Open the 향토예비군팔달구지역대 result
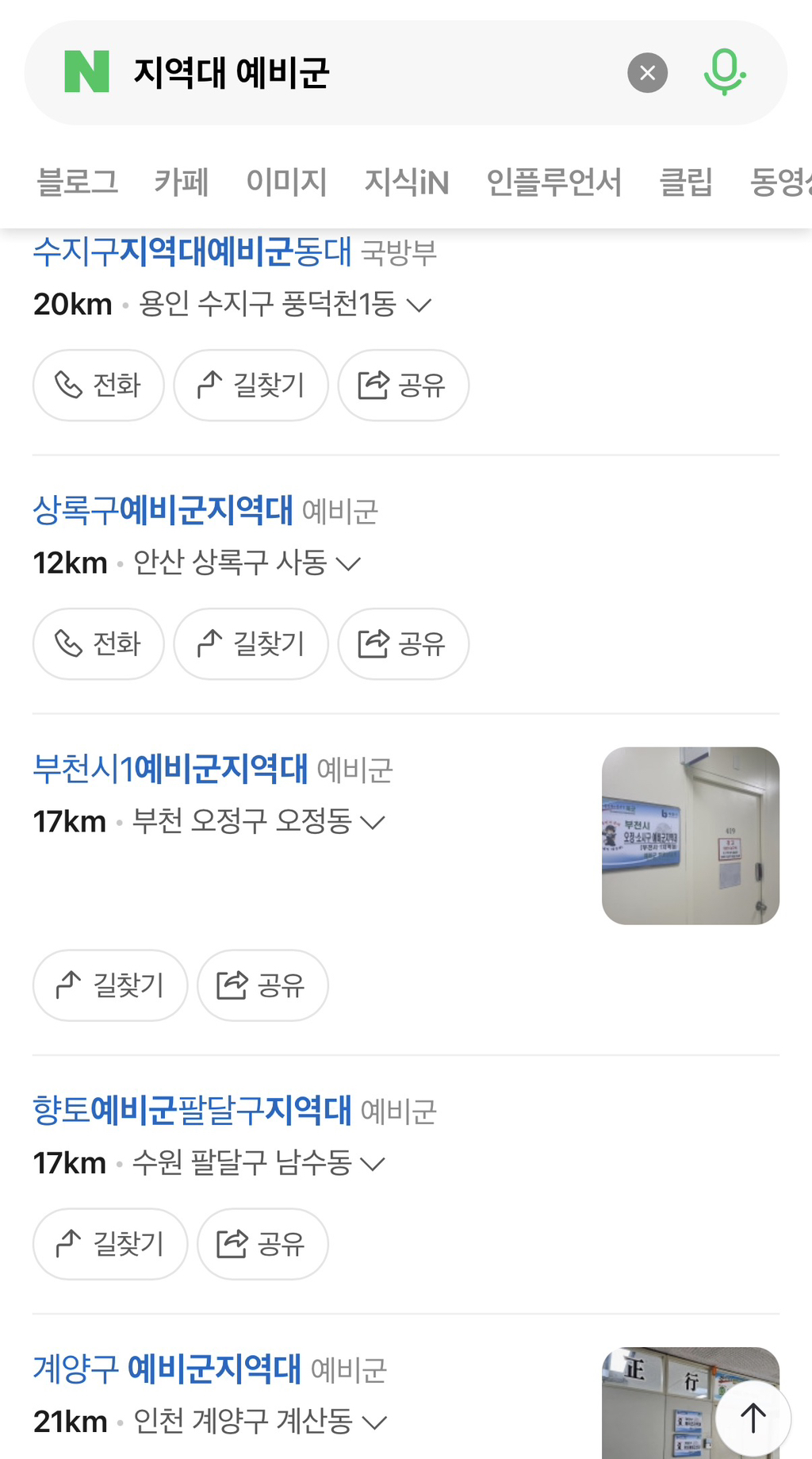This screenshot has width=812, height=1459. point(192,1110)
